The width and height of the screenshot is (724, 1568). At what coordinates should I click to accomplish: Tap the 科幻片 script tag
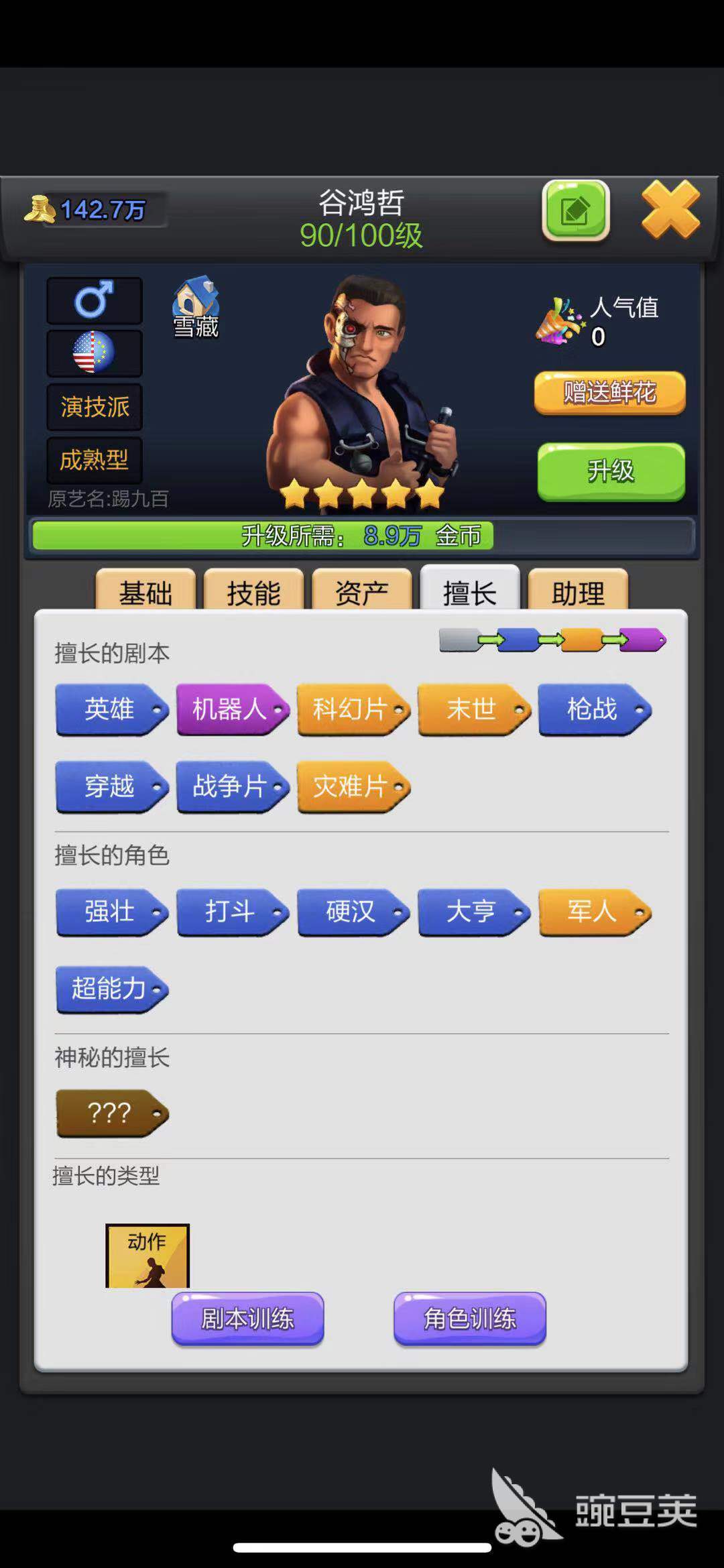(352, 709)
